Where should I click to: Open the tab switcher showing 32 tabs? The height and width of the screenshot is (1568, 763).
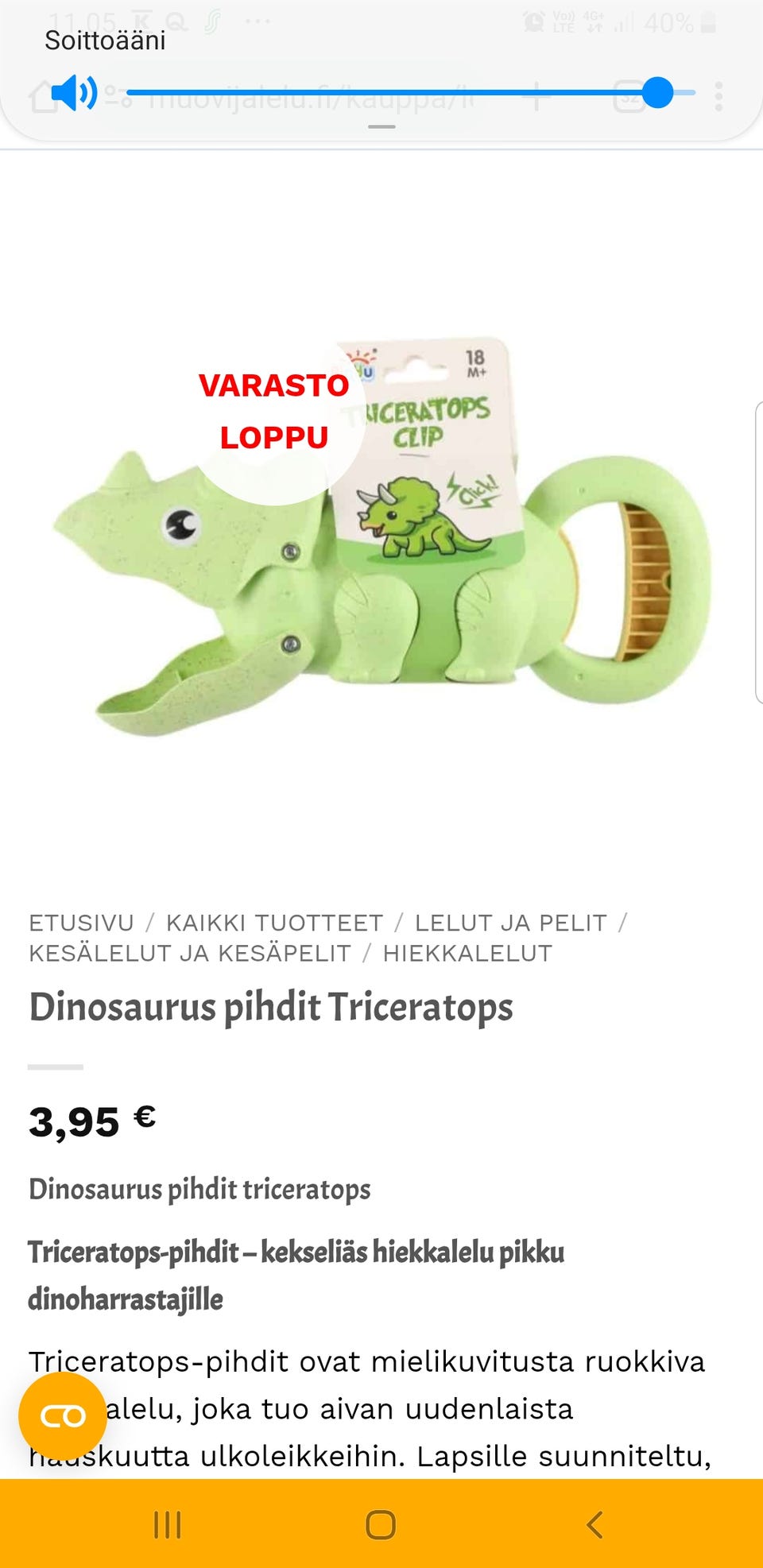pyautogui.click(x=628, y=94)
